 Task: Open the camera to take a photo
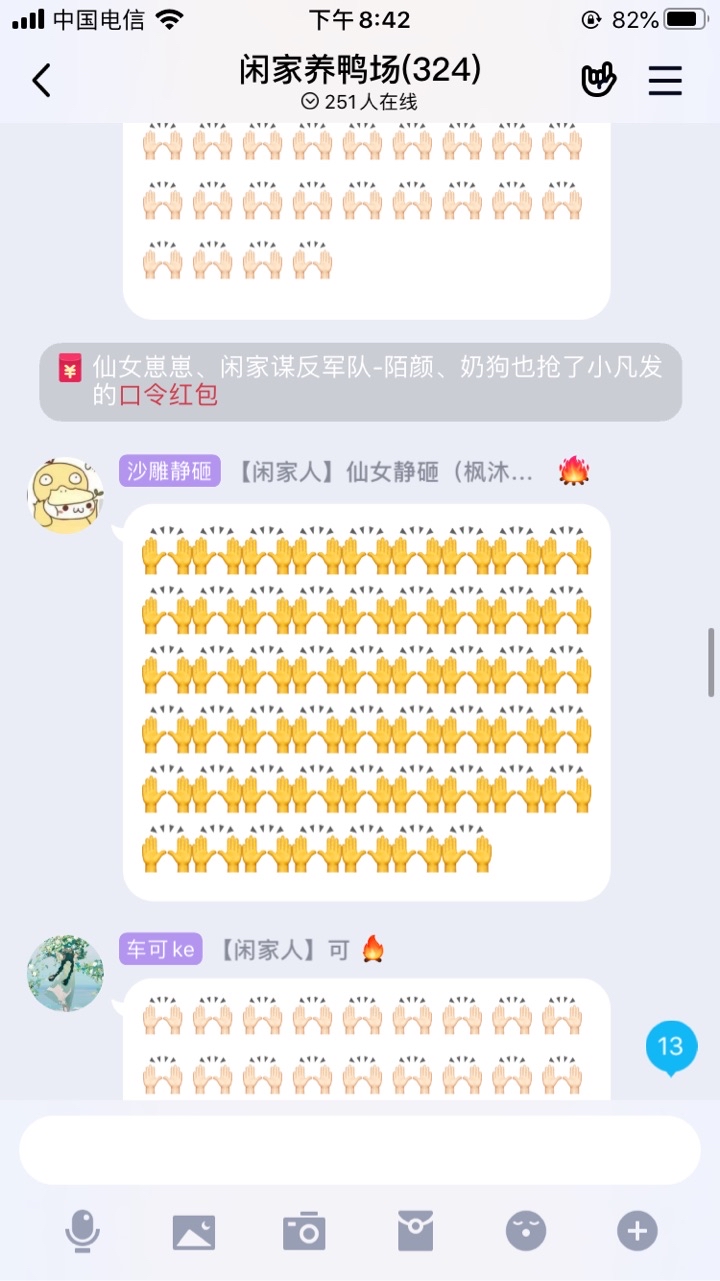click(x=304, y=1230)
